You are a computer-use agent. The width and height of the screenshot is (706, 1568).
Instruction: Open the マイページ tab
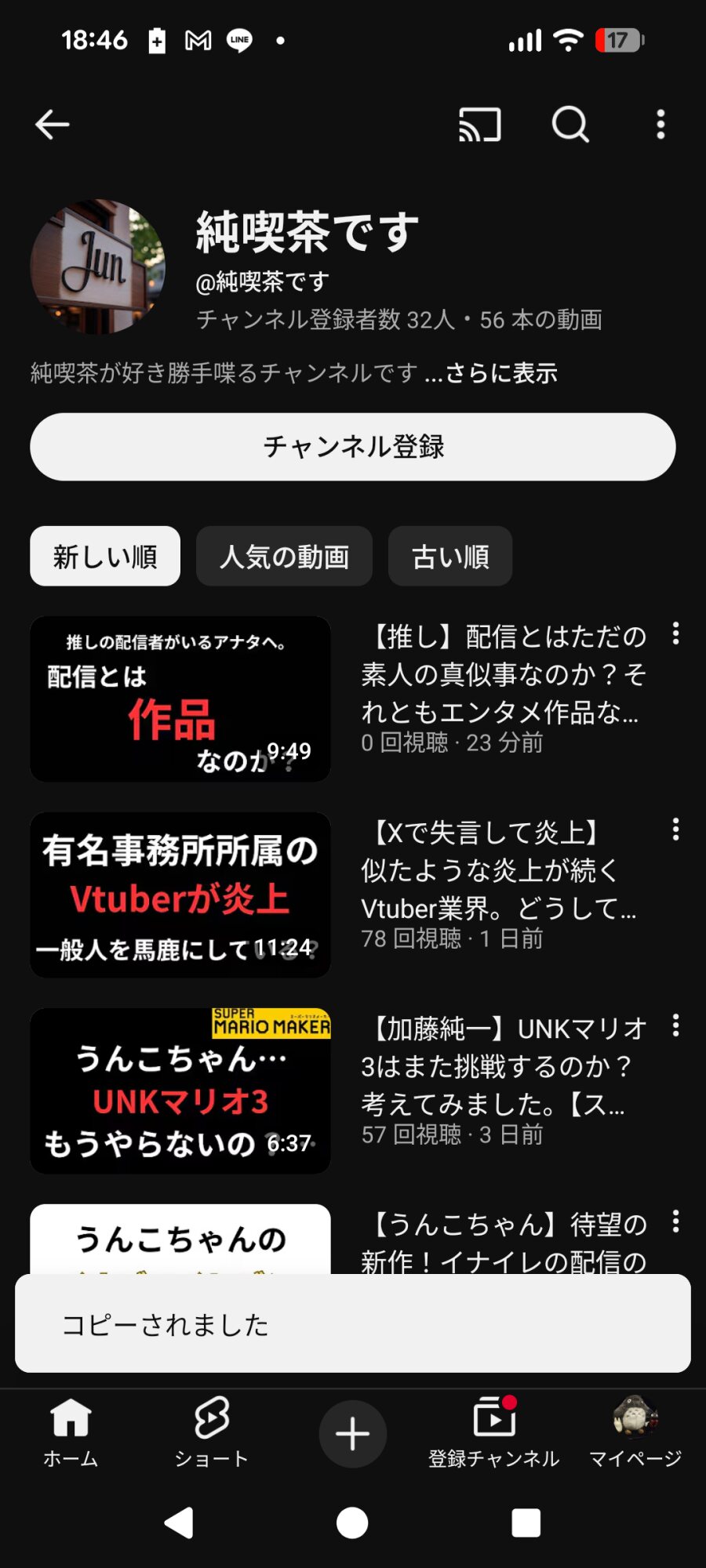click(635, 1434)
